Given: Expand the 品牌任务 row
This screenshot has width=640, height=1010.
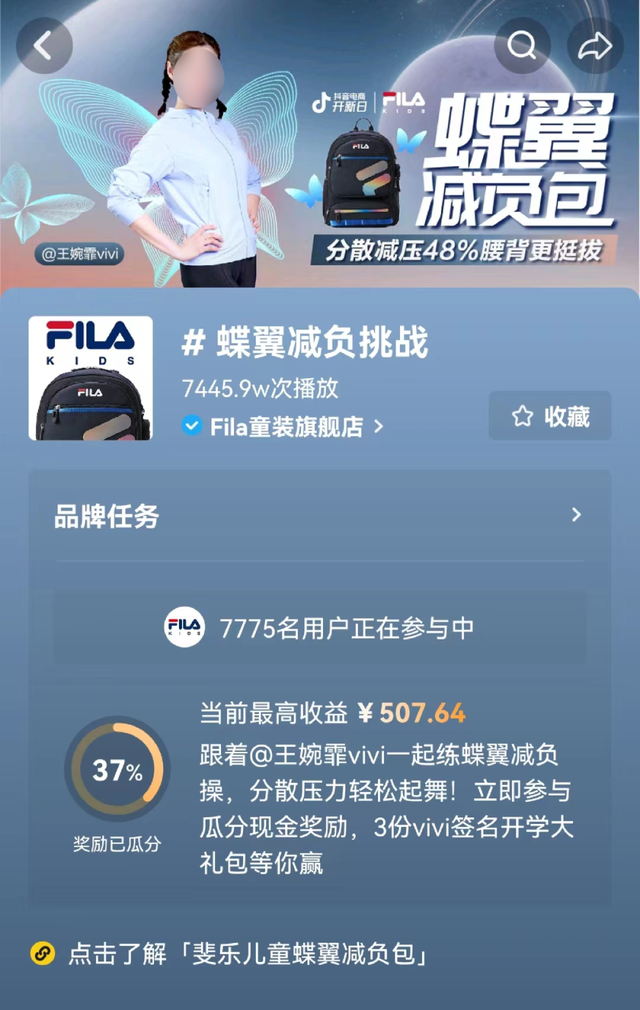Looking at the screenshot, I should coord(318,516).
